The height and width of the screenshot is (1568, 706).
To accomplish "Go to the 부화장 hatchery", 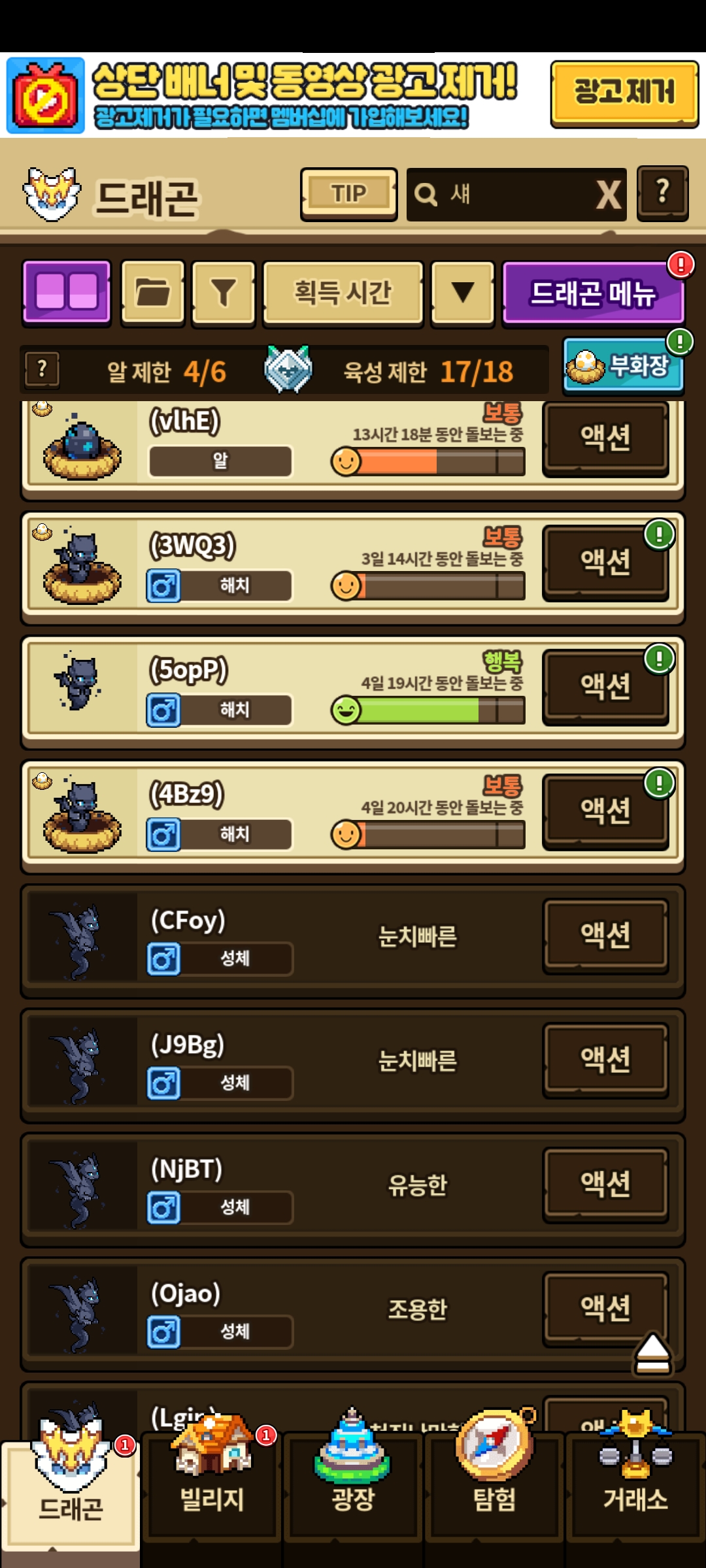I will (624, 366).
